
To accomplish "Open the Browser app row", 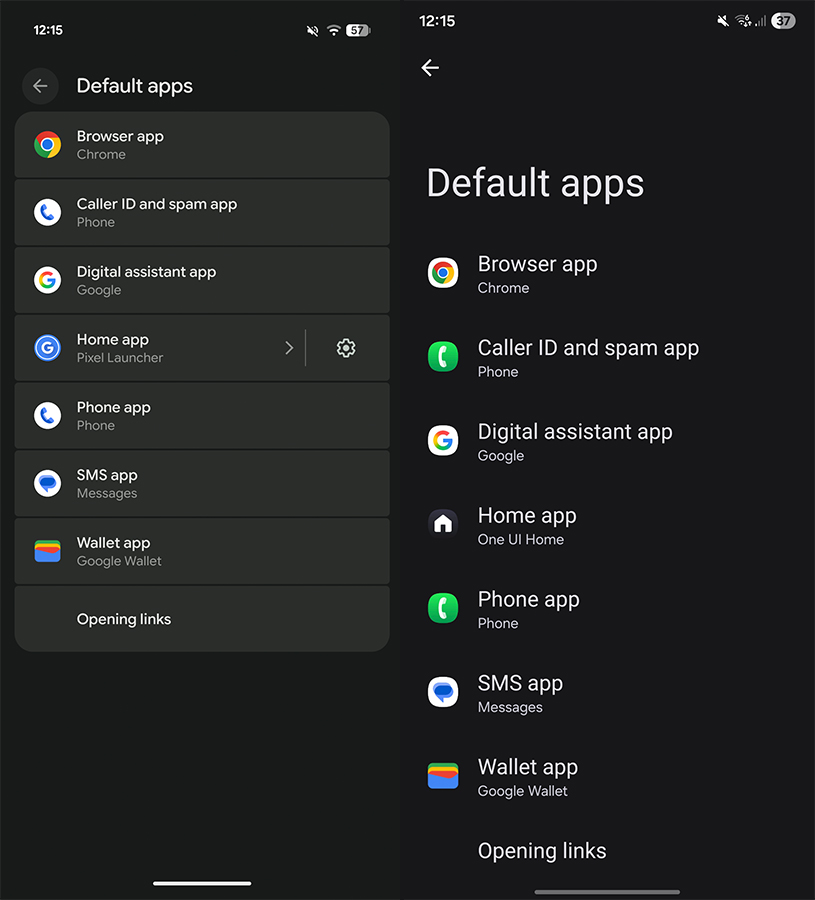I will click(200, 145).
